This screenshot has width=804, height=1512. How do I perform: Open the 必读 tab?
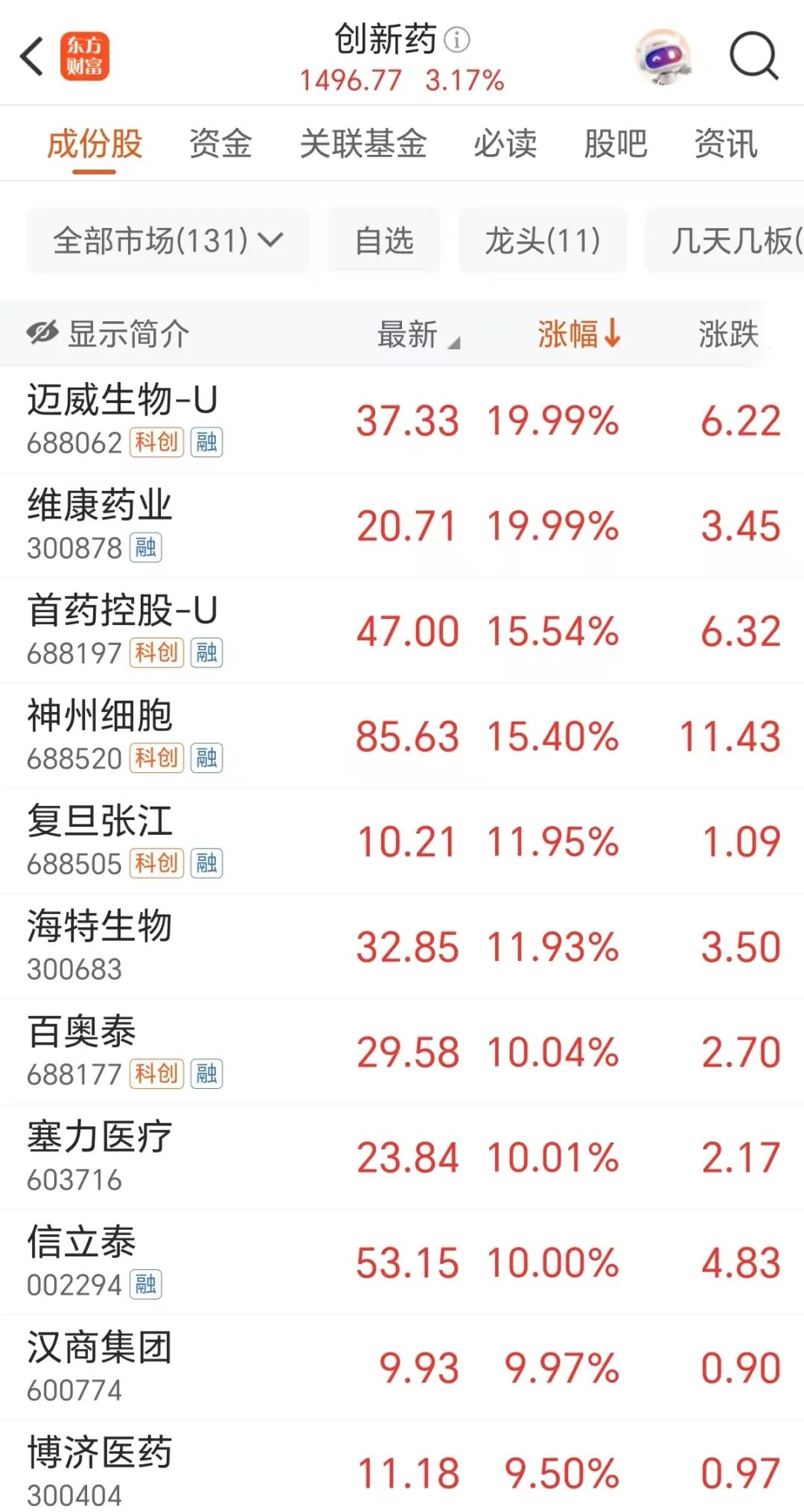(x=505, y=144)
